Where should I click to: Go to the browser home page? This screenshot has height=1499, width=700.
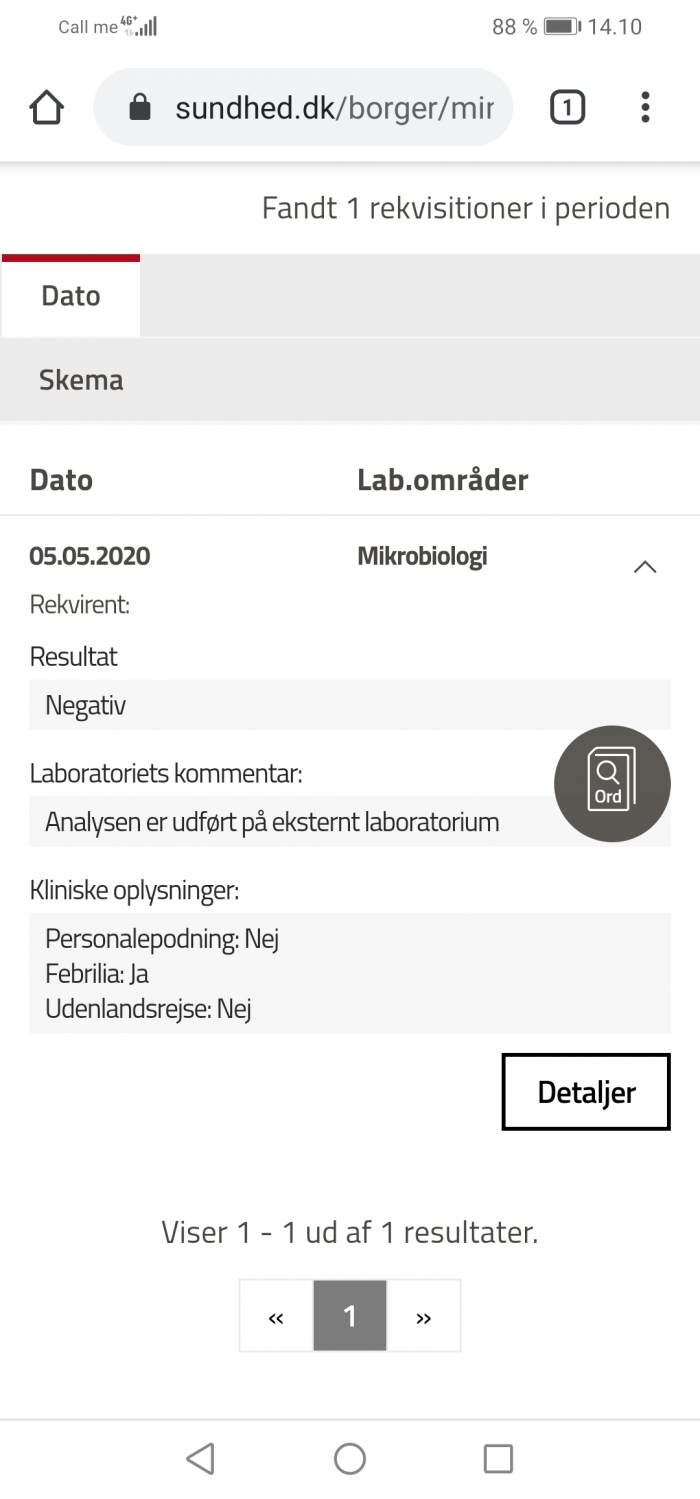[47, 108]
